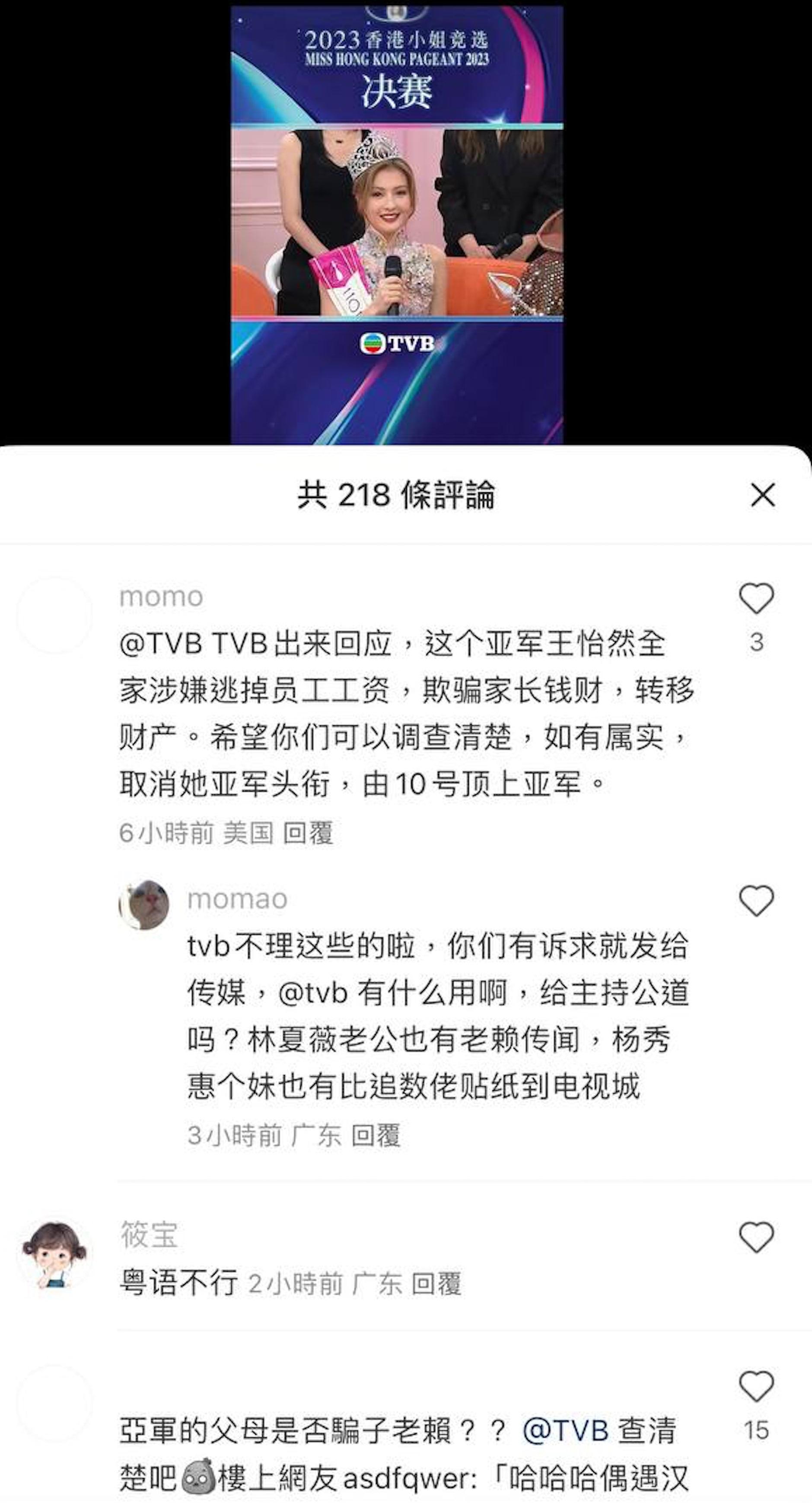Viewport: 812px width, 1503px height.
Task: Reply to momao's comment
Action: pos(376,1136)
